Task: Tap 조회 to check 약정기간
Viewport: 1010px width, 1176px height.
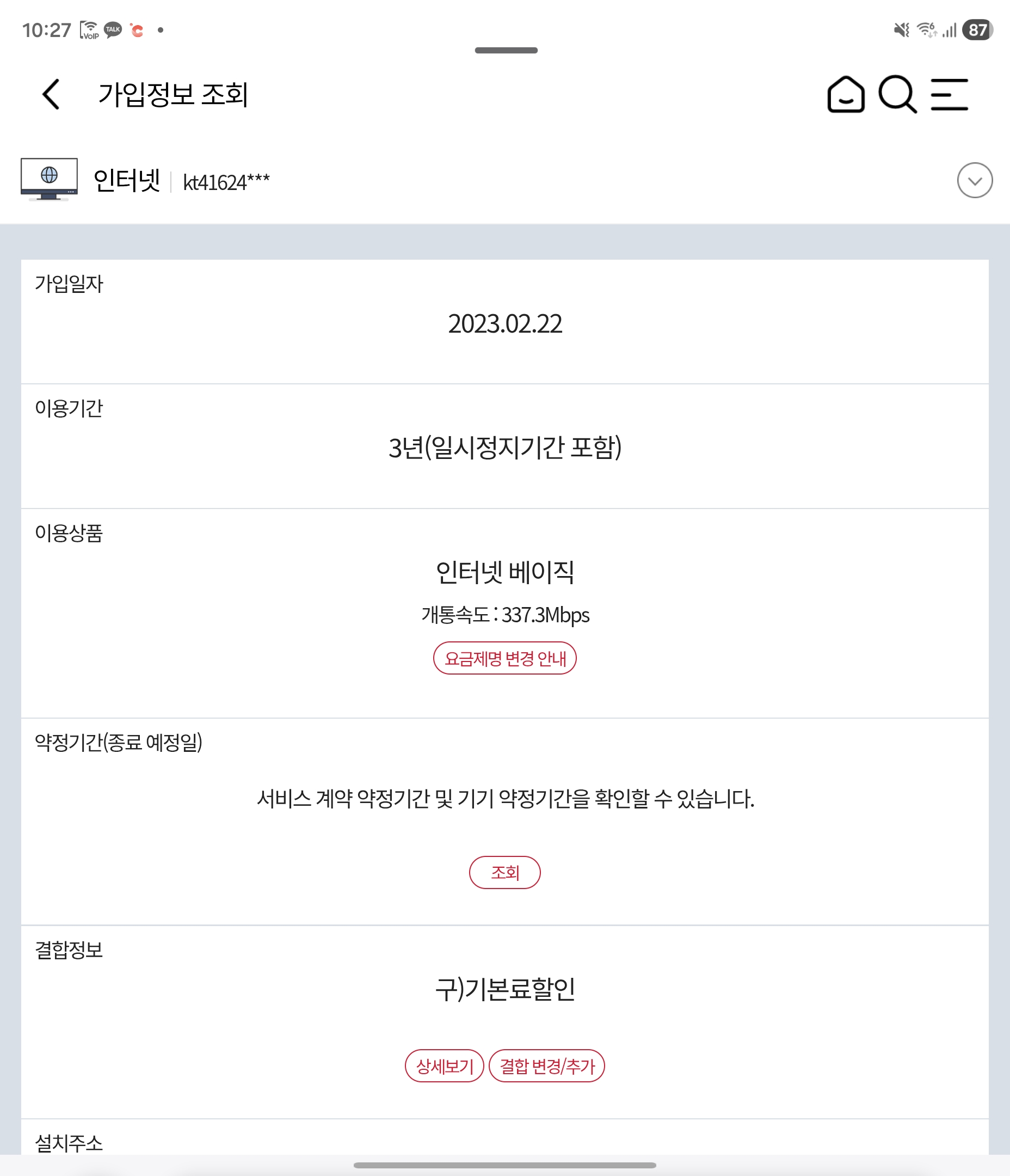Action: tap(504, 872)
